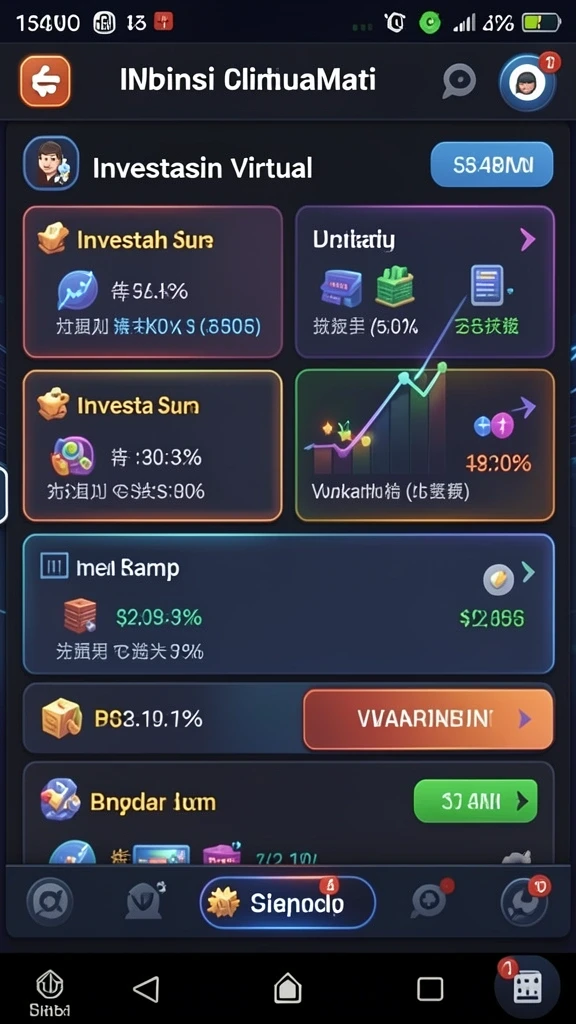Screen dimensions: 576x1024
Task: Expand the Imeil Bamp row chevron
Action: coord(528,573)
